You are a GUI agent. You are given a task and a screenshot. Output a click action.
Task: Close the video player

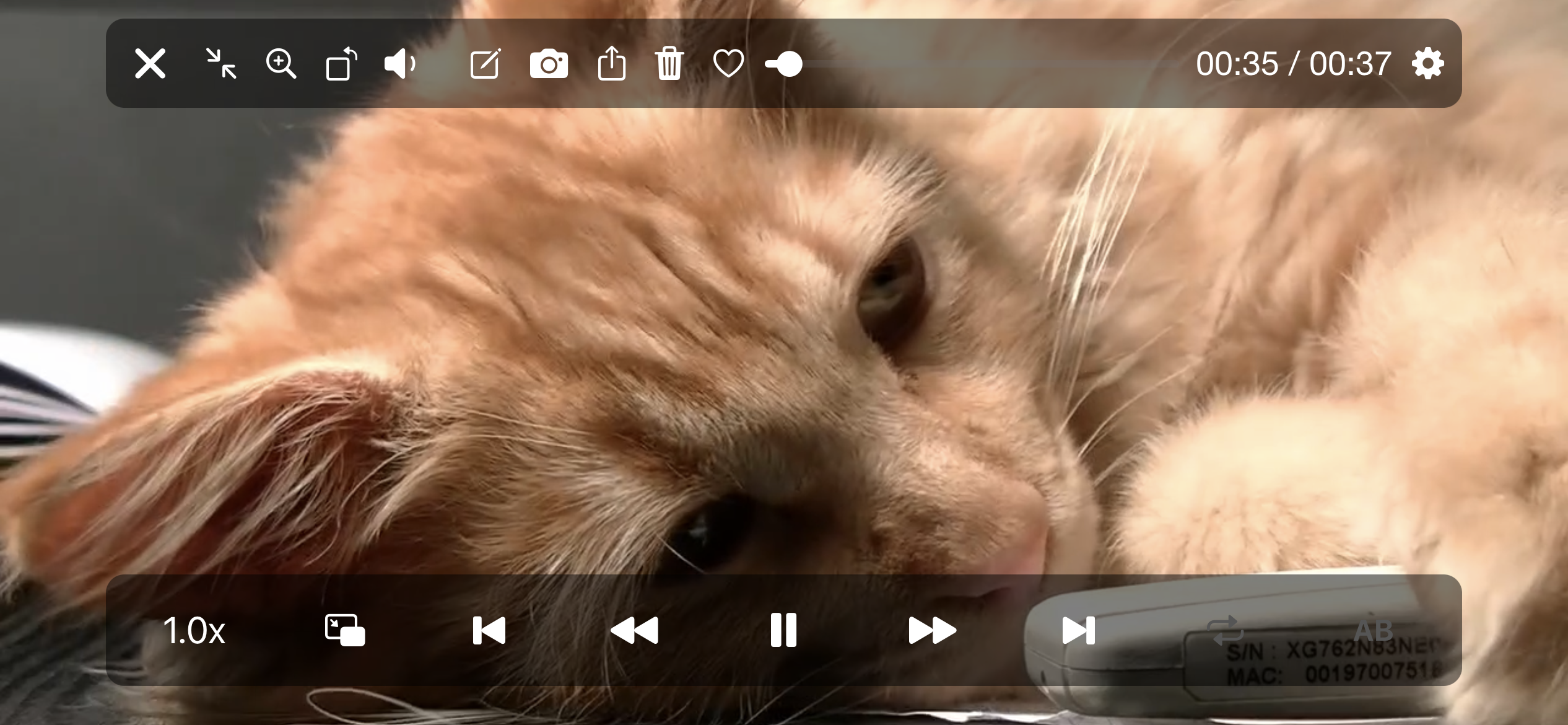pyautogui.click(x=150, y=64)
